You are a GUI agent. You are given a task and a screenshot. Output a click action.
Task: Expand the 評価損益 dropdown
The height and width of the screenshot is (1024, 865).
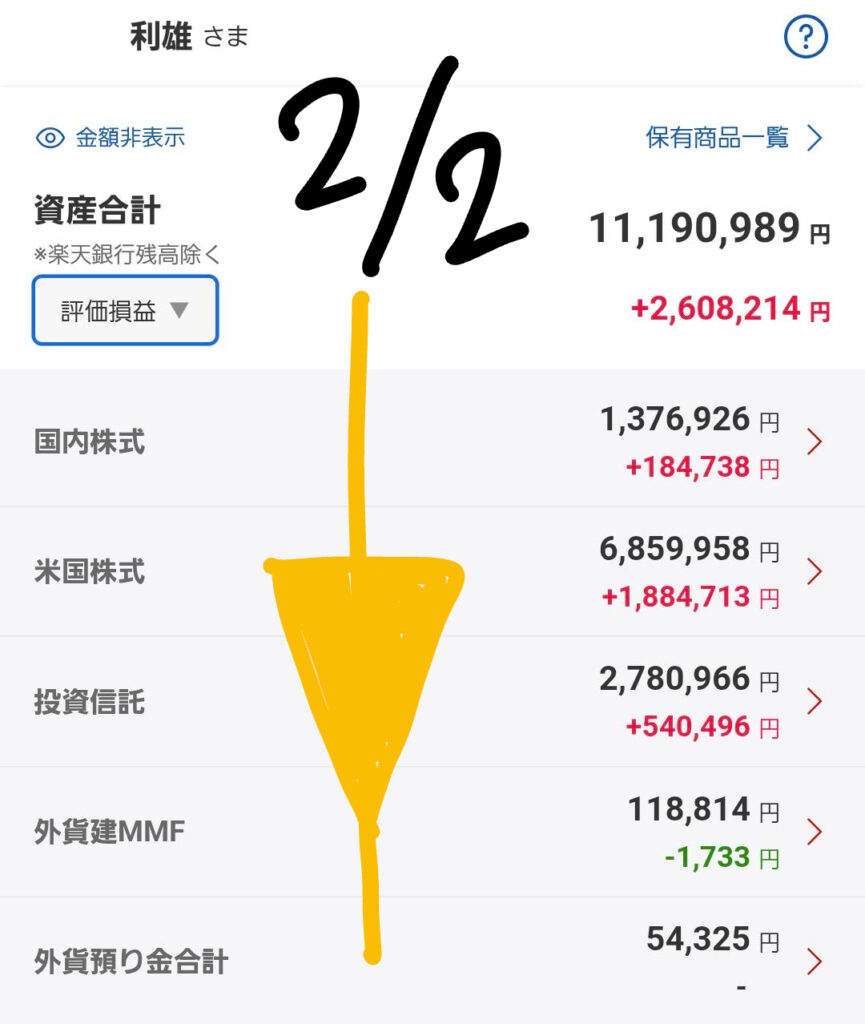pyautogui.click(x=125, y=311)
